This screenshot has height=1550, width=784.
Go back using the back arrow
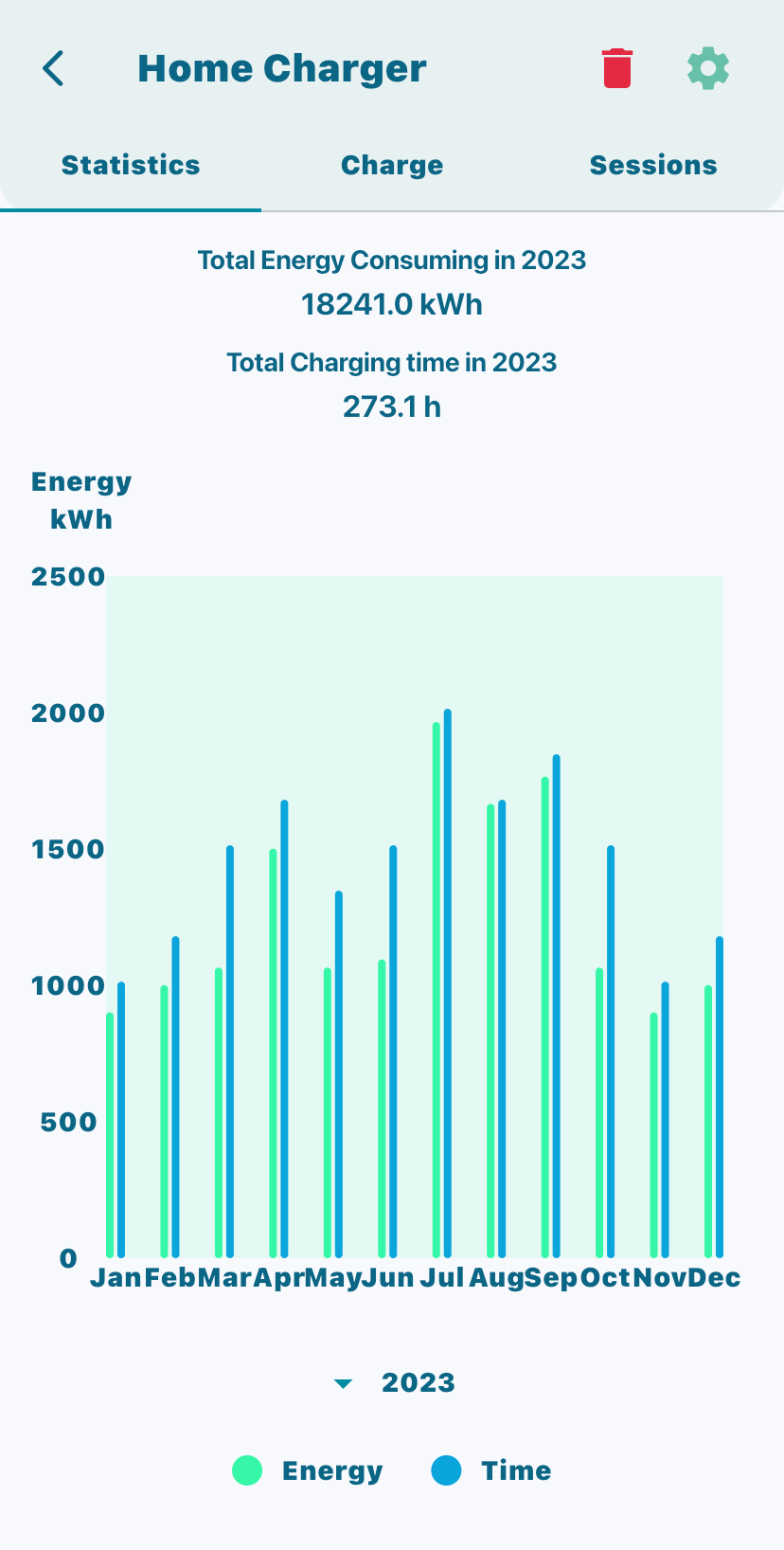pos(54,68)
